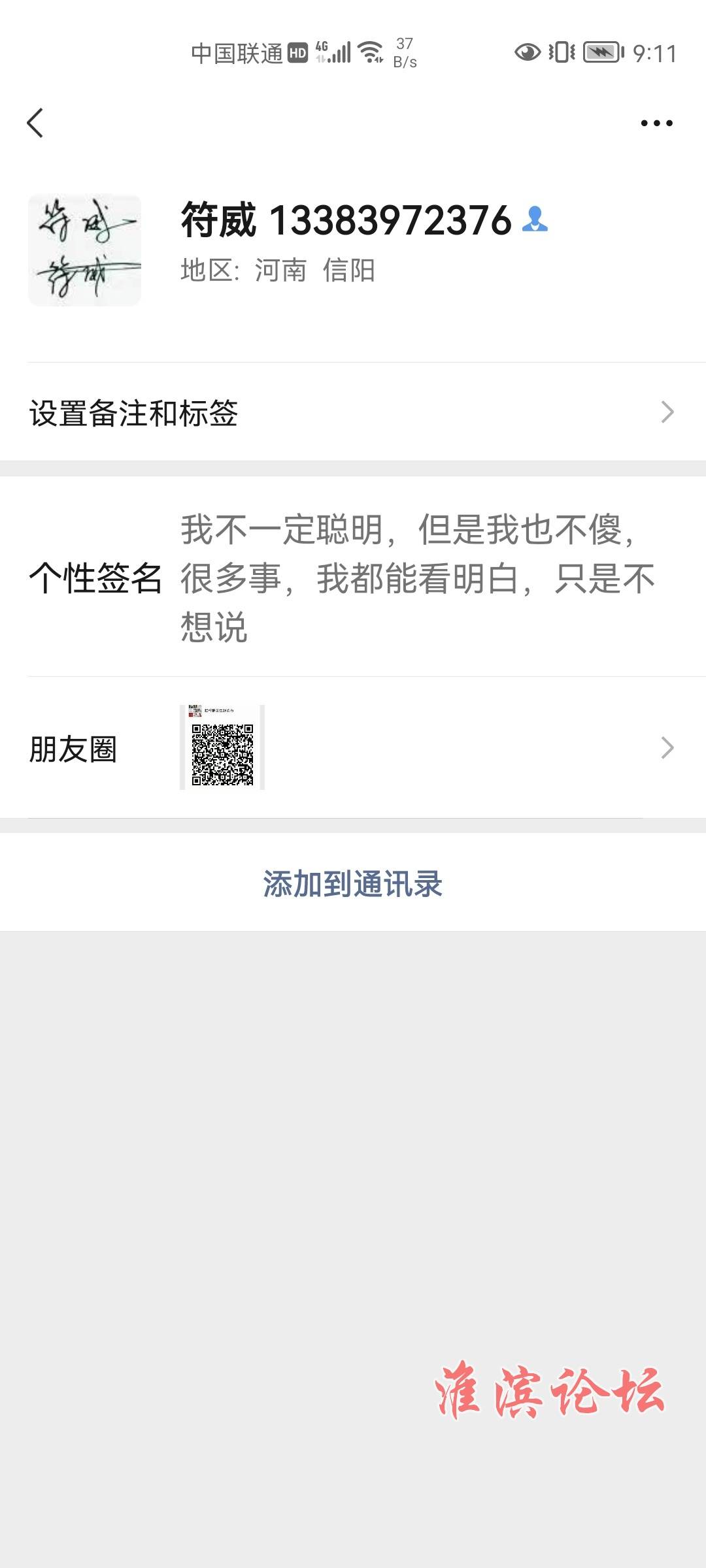Open the three-dot overflow menu

pos(656,123)
